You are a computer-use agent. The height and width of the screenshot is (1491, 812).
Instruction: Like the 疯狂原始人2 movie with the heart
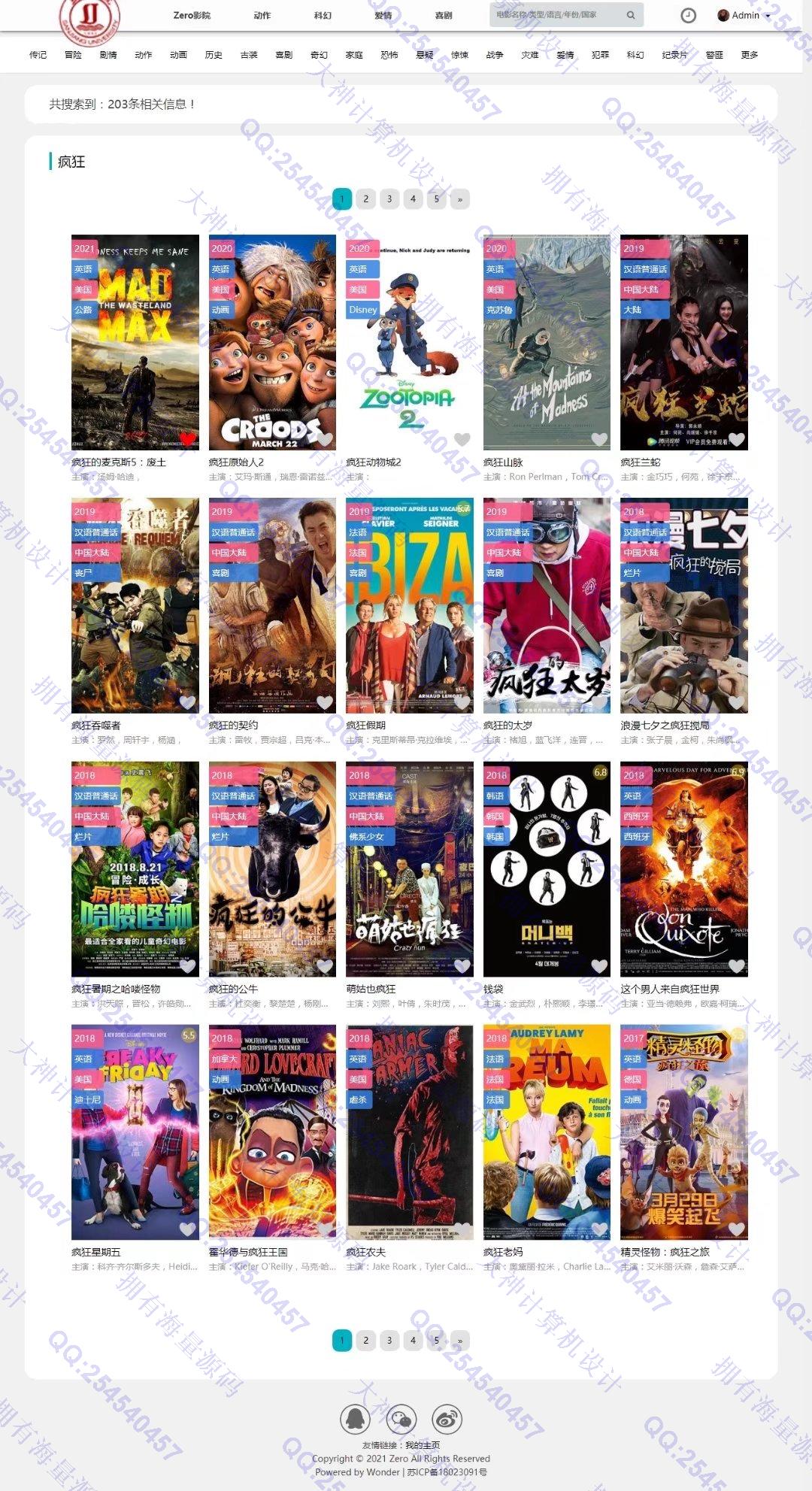[x=325, y=439]
